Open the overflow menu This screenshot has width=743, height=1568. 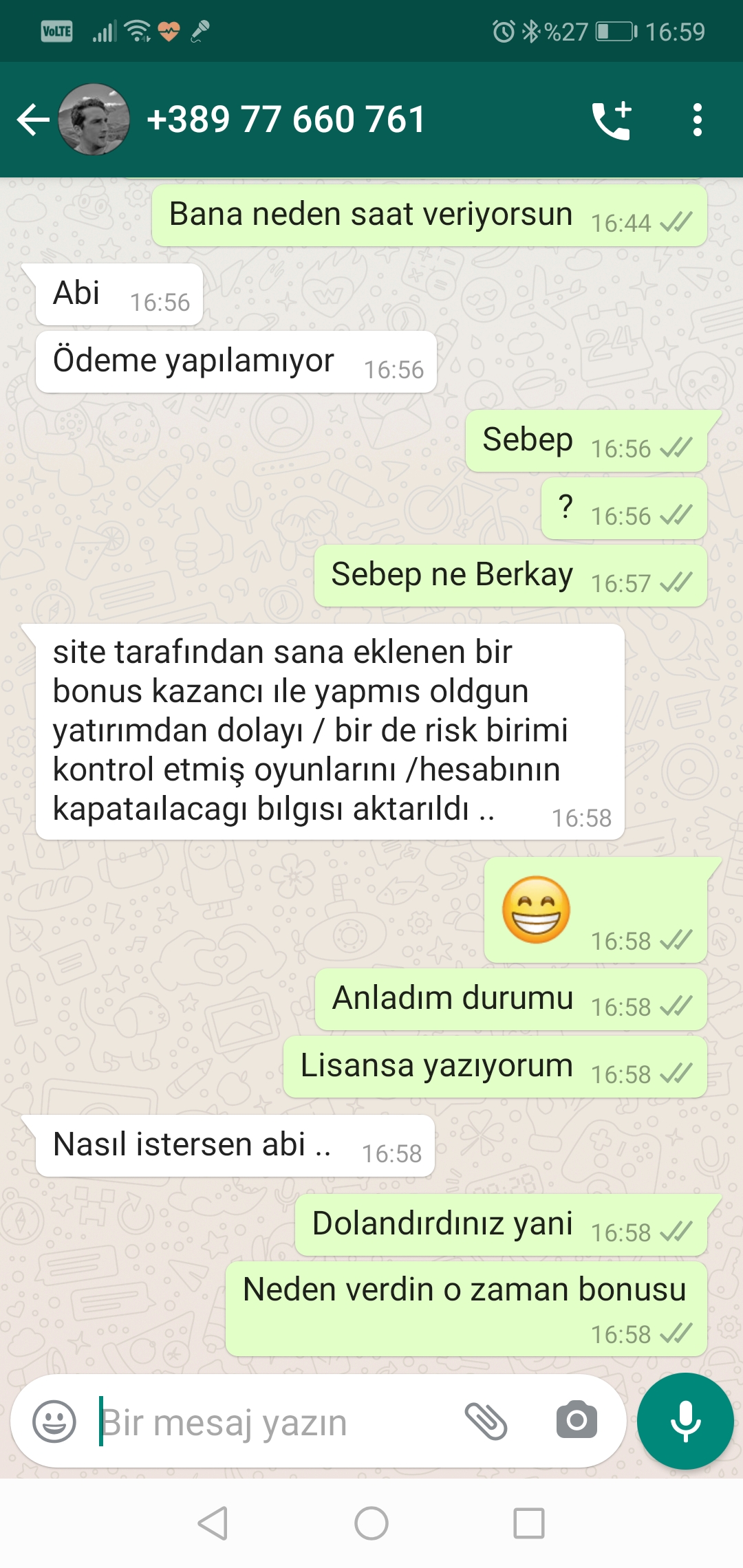pyautogui.click(x=698, y=120)
